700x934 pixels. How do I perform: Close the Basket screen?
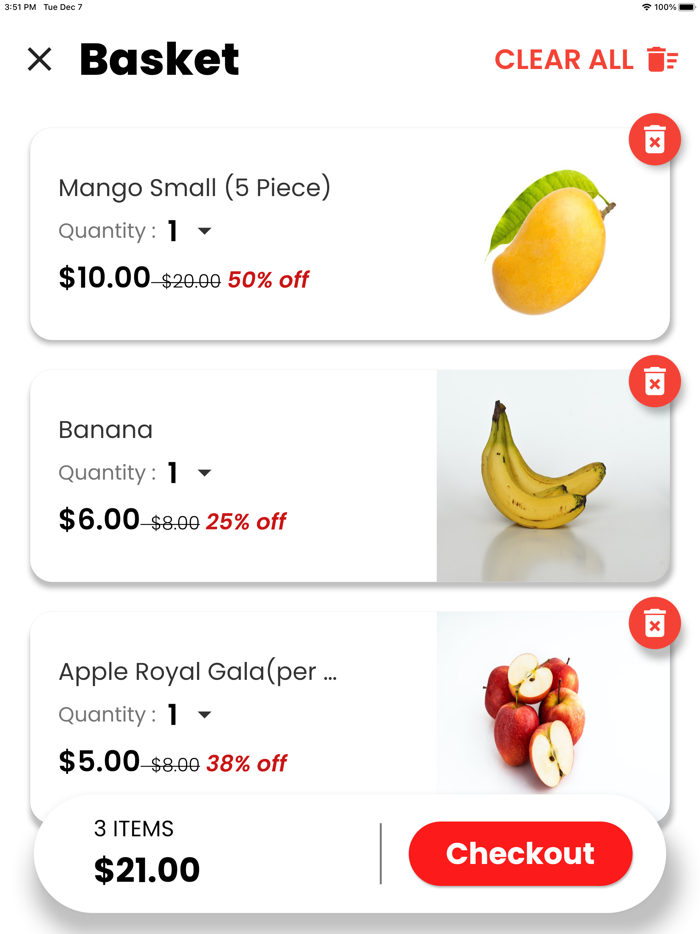click(40, 60)
